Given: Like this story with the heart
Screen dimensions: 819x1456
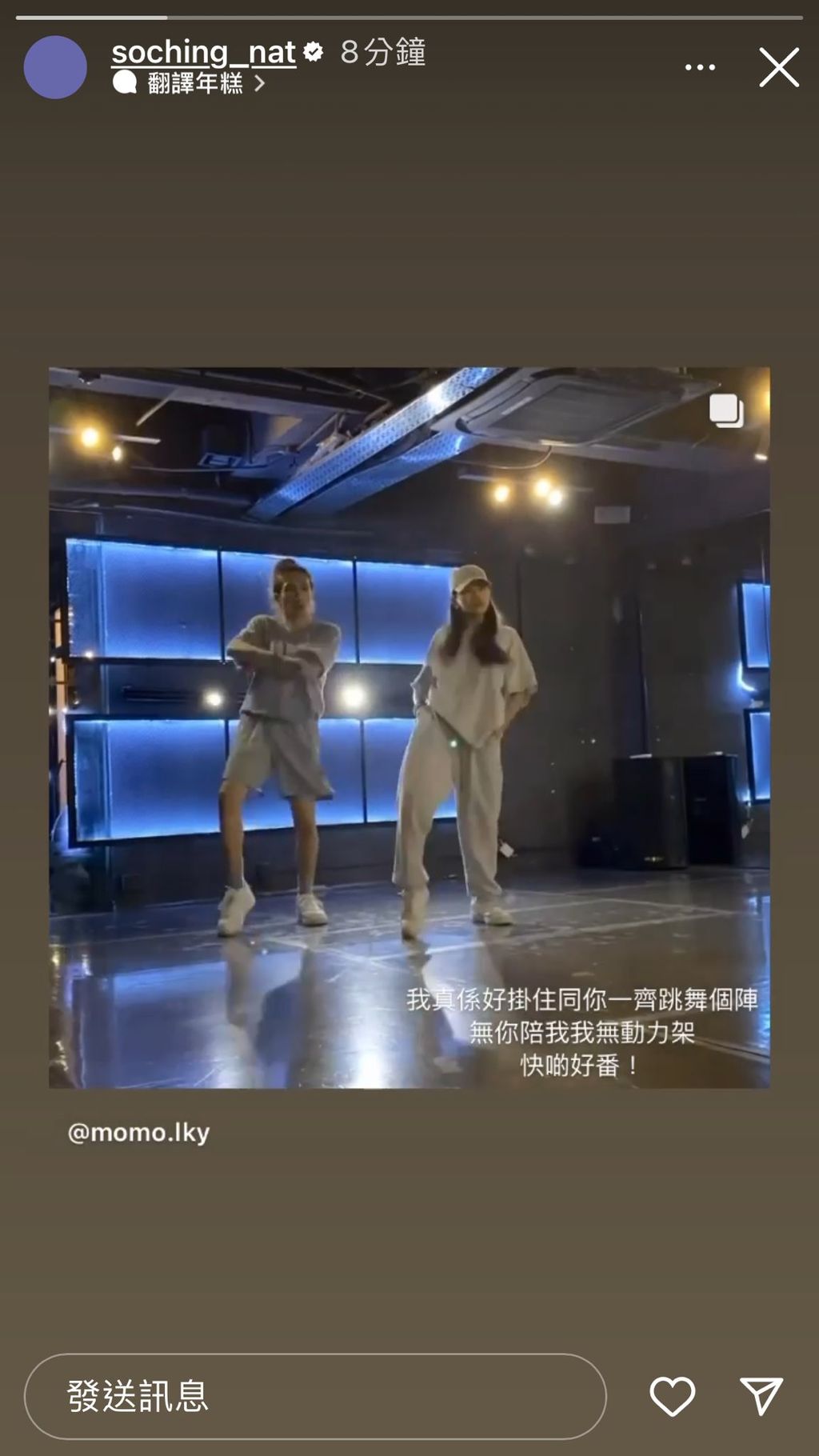Looking at the screenshot, I should click(x=672, y=1396).
